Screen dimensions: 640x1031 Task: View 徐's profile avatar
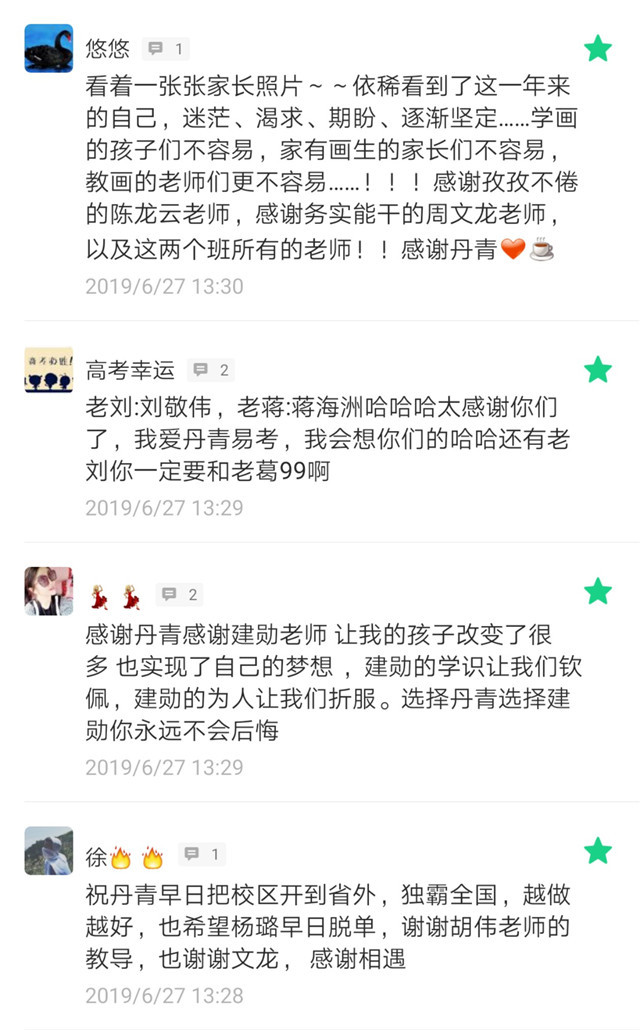[x=49, y=851]
